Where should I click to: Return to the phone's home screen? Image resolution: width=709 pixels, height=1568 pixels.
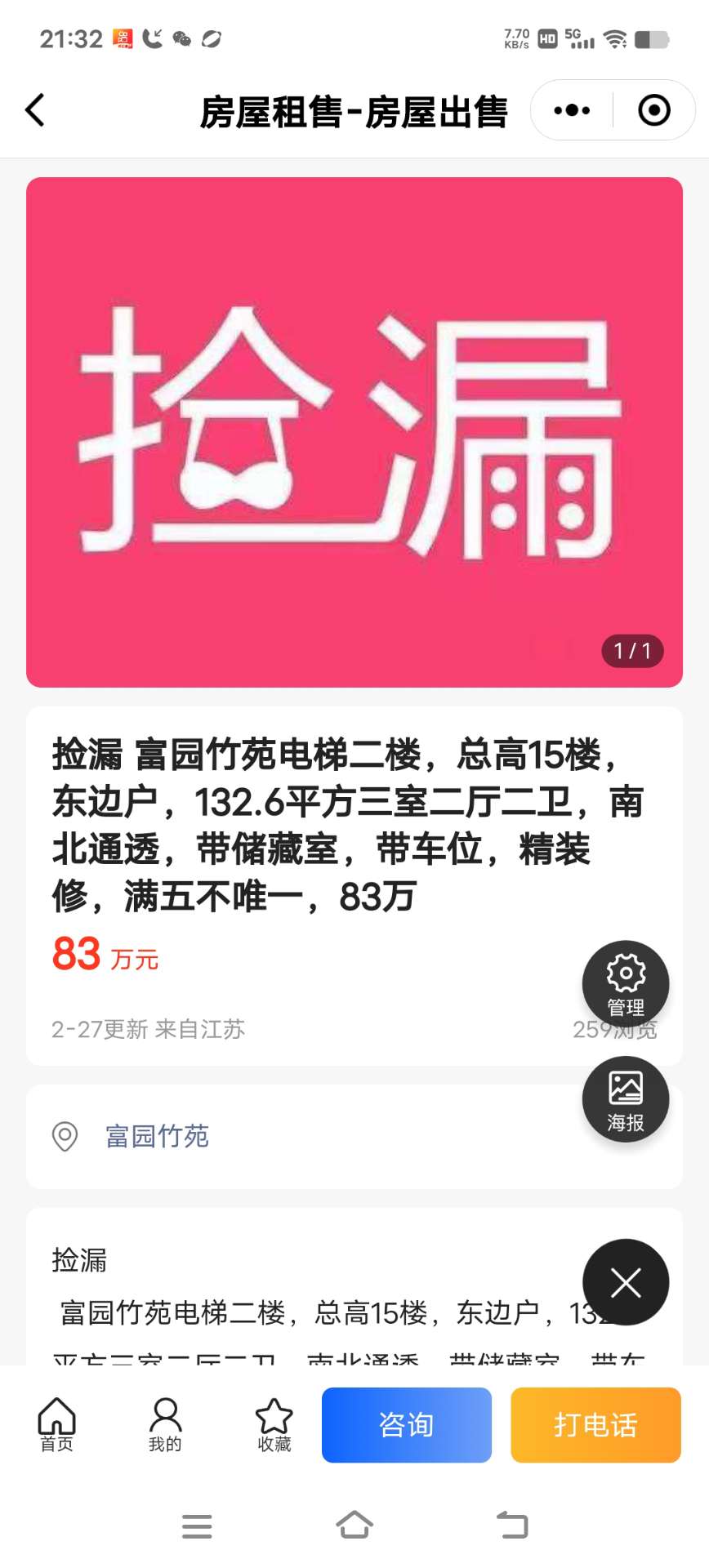[x=354, y=1525]
